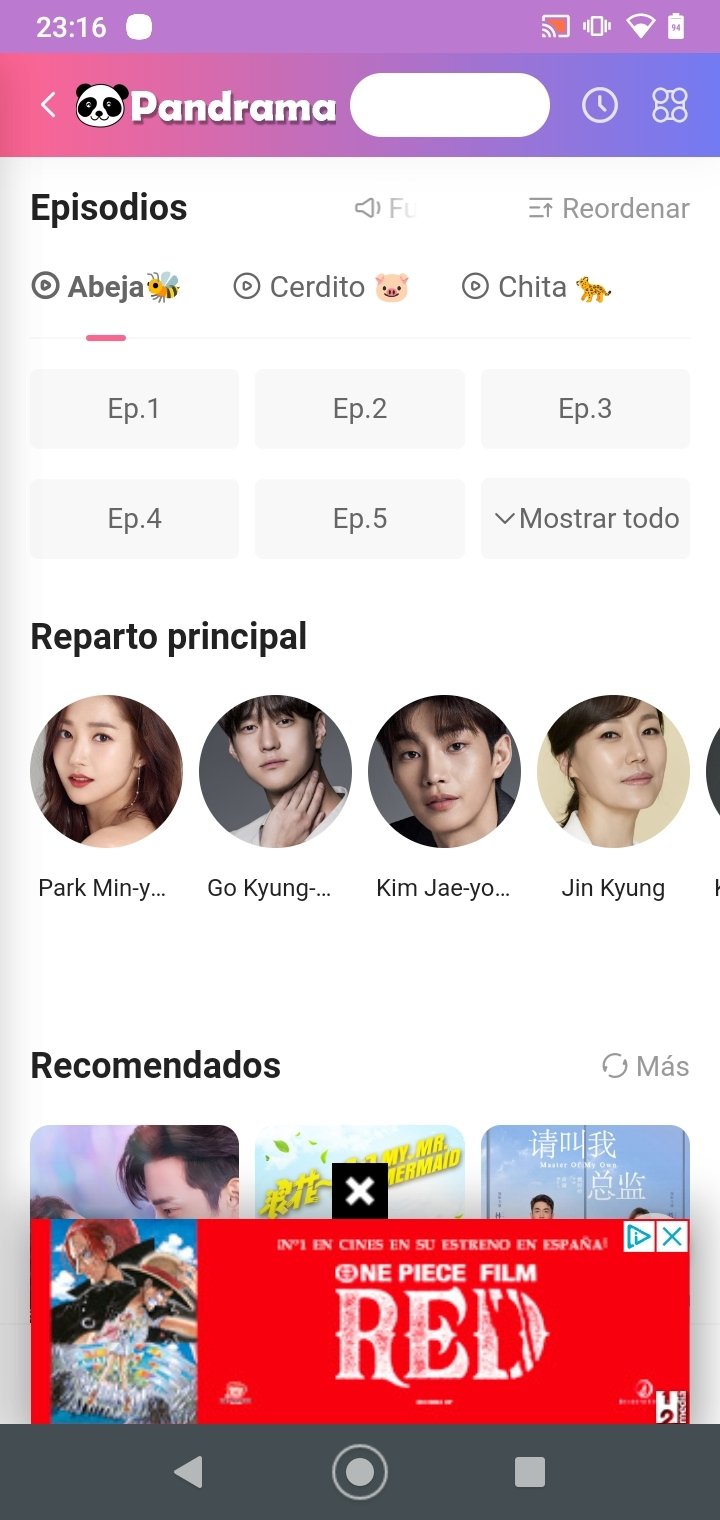Expand Mostrar todo episodes list

click(586, 519)
